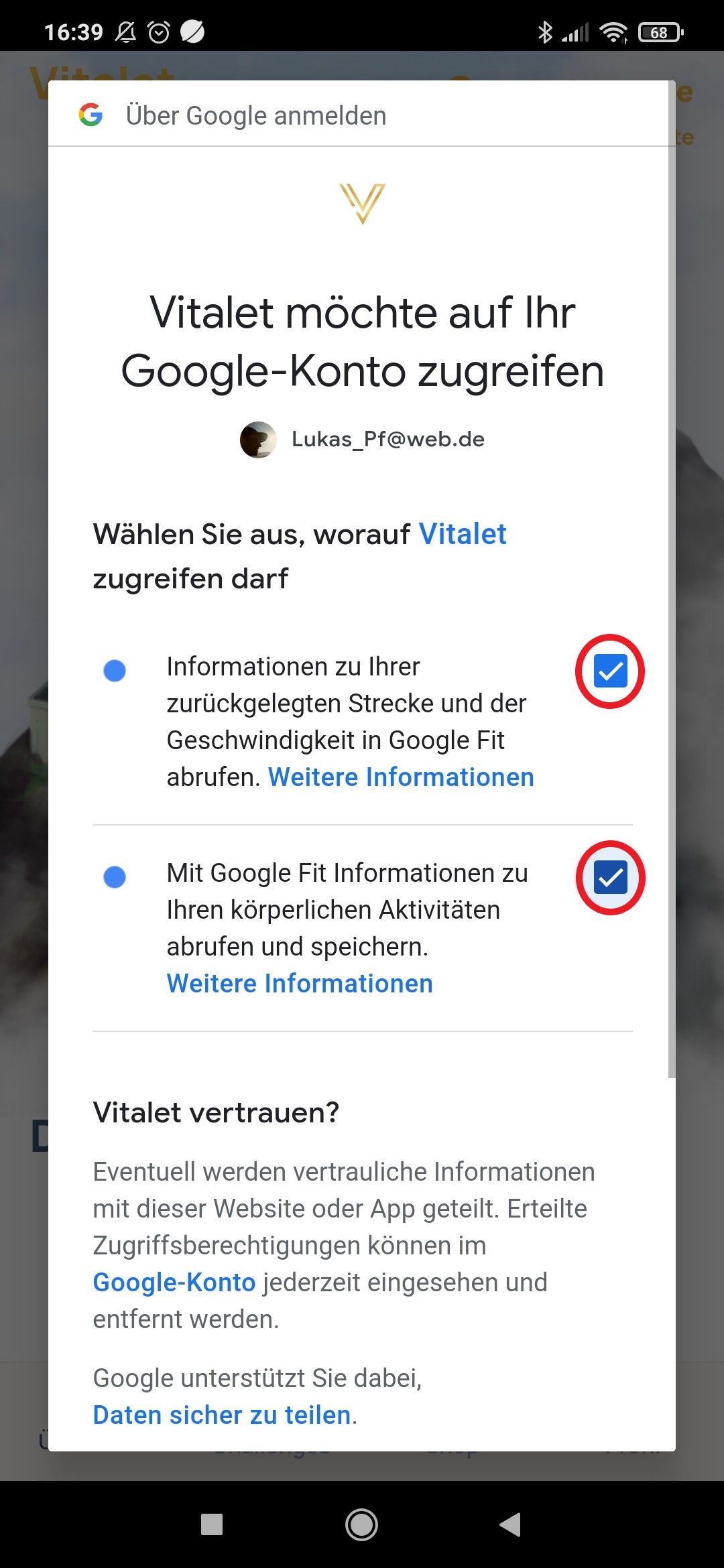Go back with system back button

pyautogui.click(x=510, y=1524)
